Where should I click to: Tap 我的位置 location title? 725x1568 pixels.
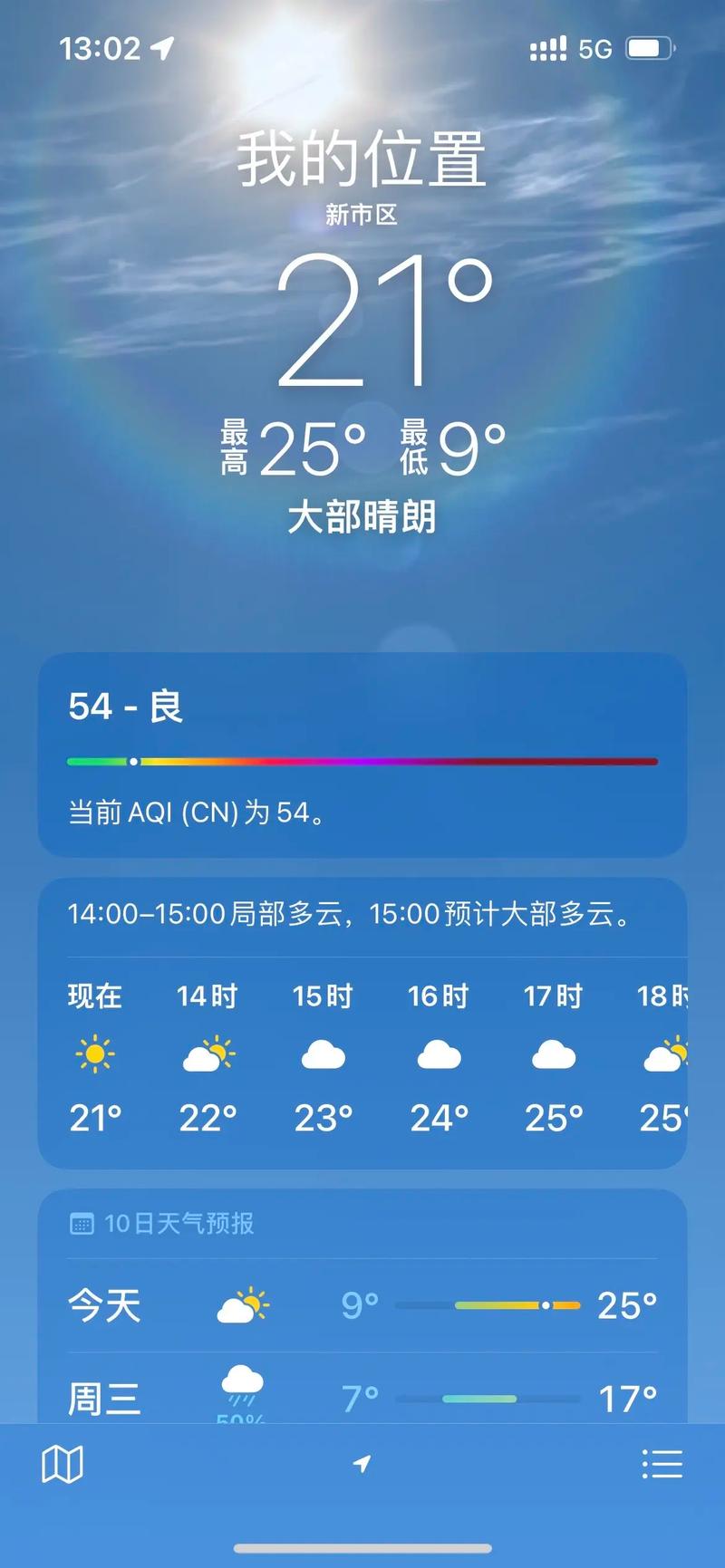(x=362, y=158)
